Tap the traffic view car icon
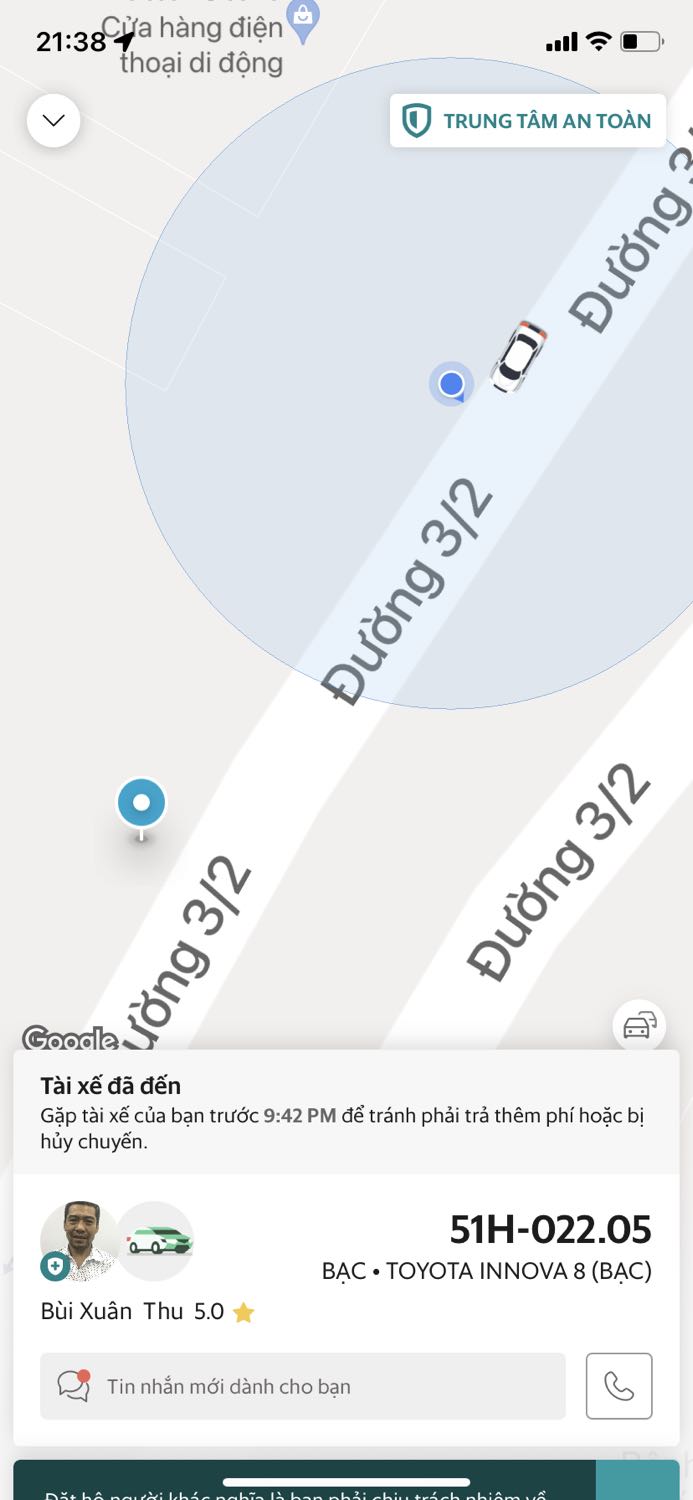This screenshot has width=693, height=1500. point(639,1025)
